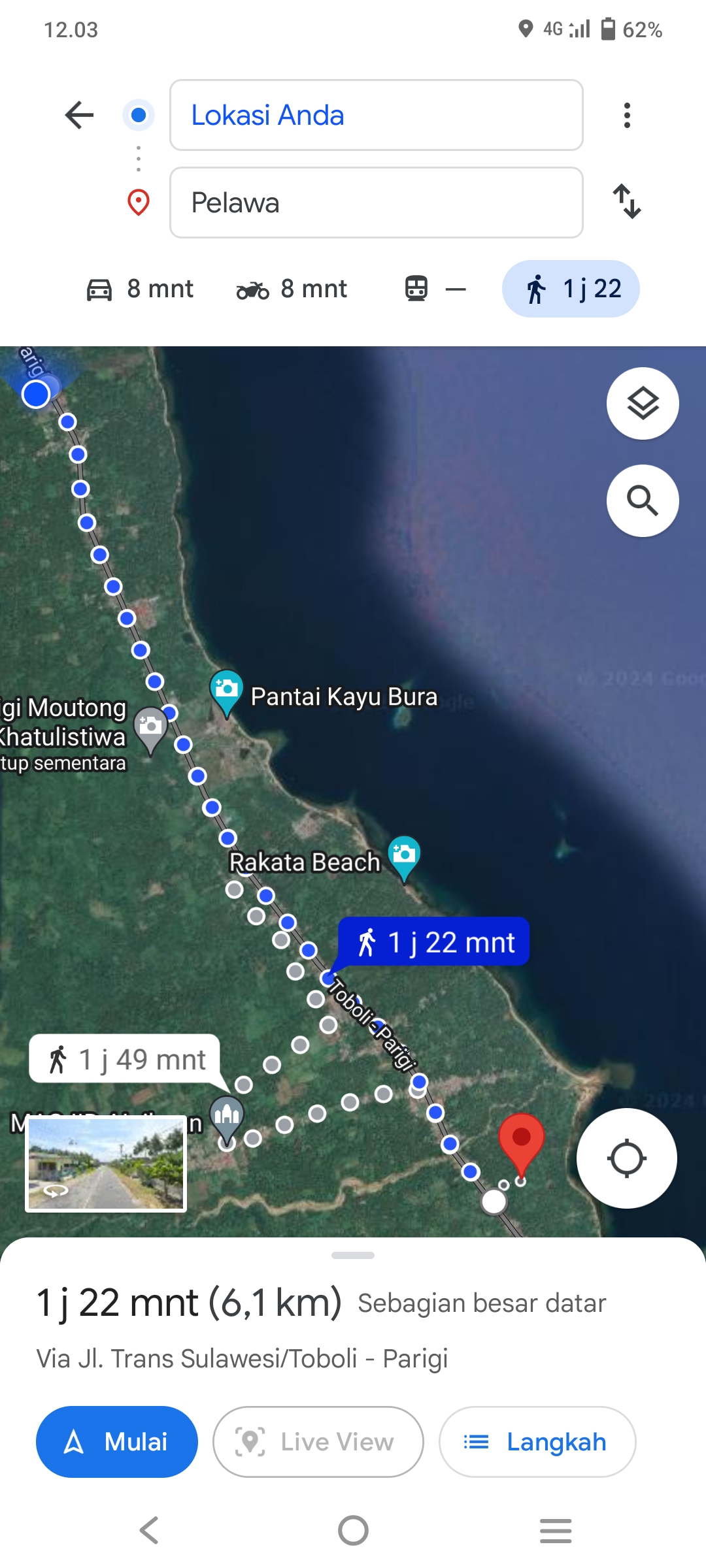Screen dimensions: 706x1568
Task: Select the walking mode chip
Action: [x=571, y=289]
